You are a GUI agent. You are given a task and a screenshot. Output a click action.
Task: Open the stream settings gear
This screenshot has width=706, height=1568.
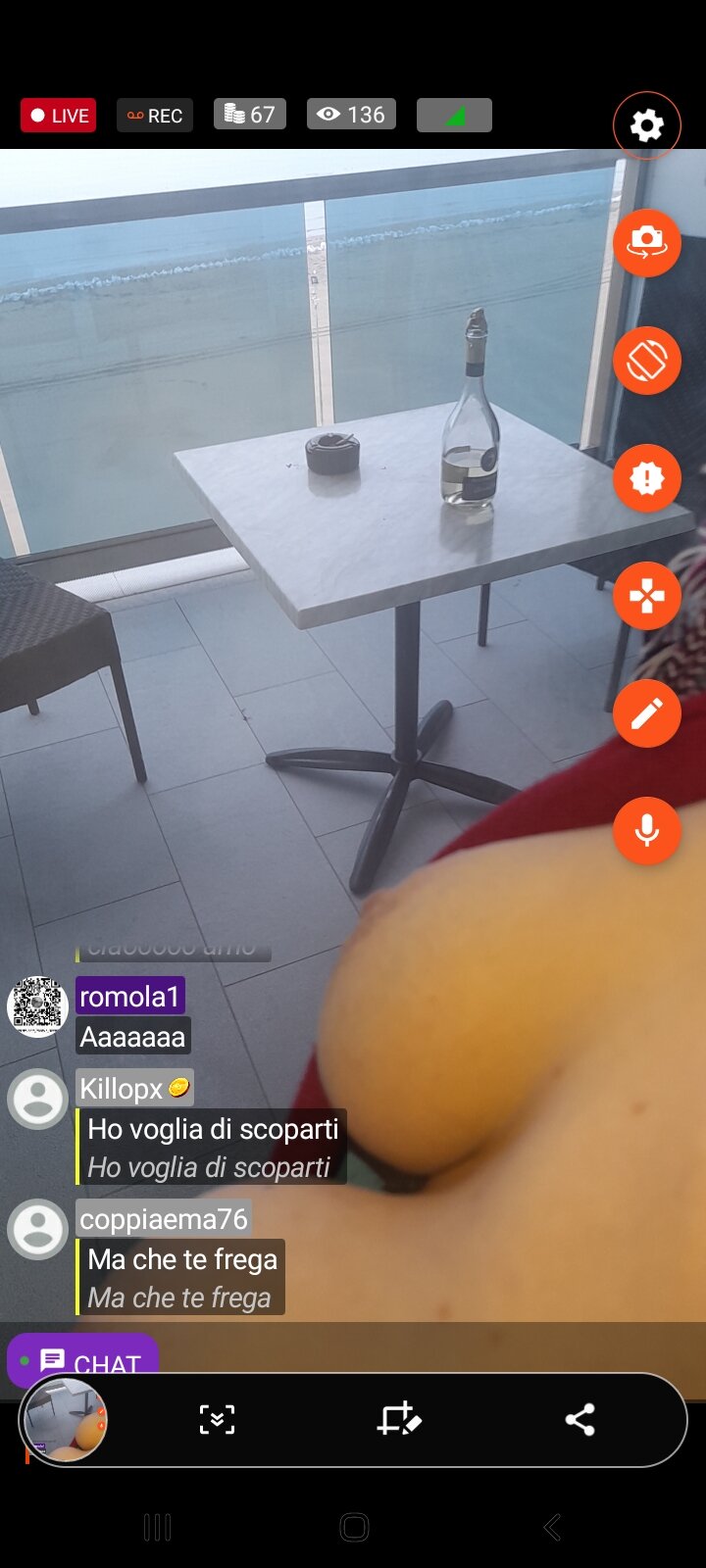(x=646, y=125)
